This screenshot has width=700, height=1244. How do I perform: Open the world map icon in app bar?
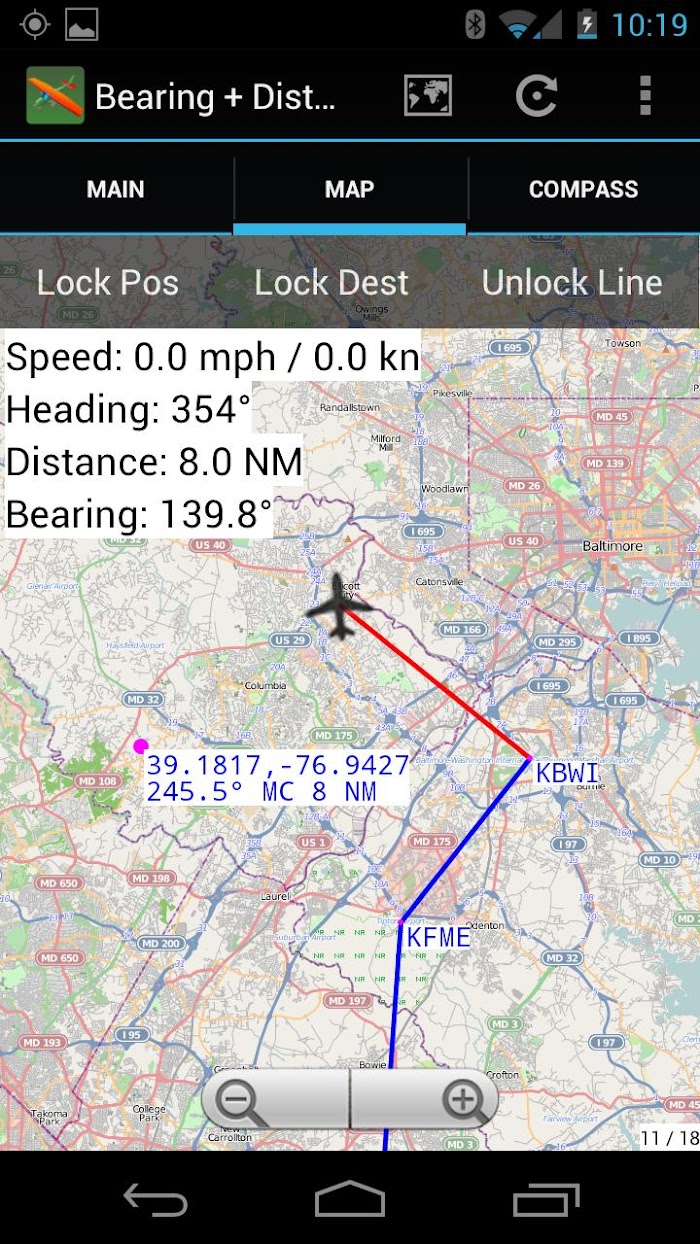click(428, 96)
